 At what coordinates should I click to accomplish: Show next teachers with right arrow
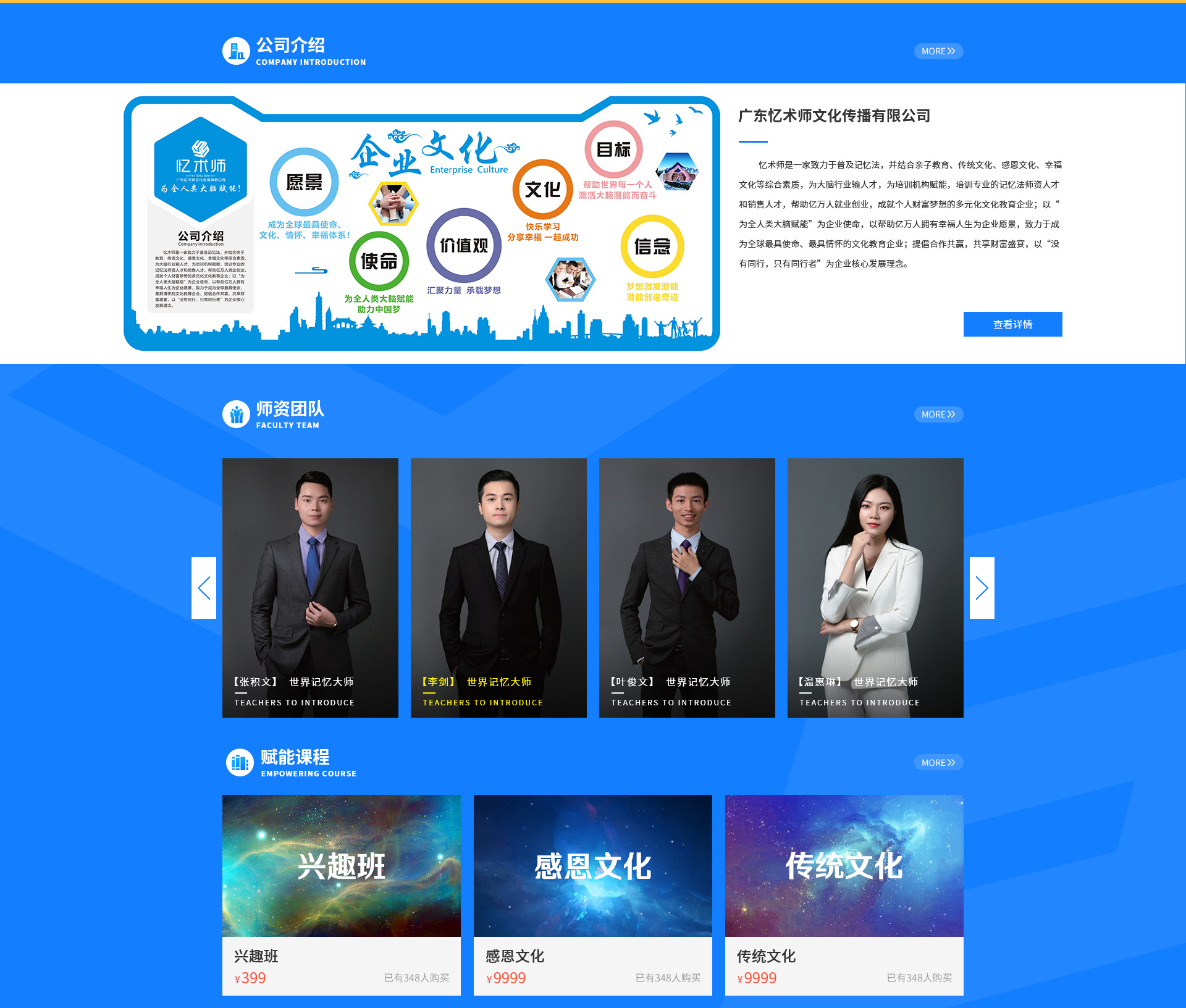[x=982, y=587]
